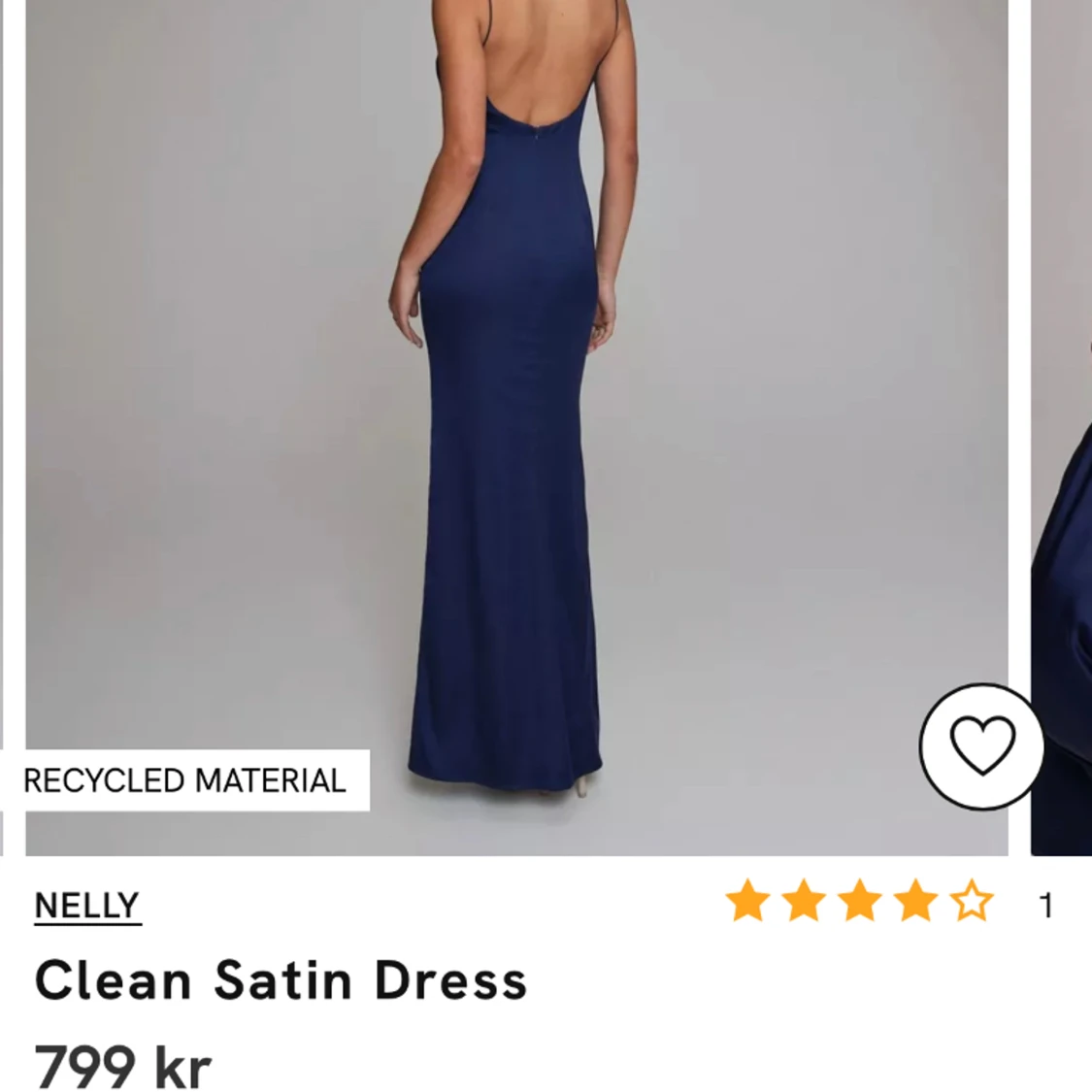1092x1092 pixels.
Task: Open the star rating reviews
Action: [859, 903]
